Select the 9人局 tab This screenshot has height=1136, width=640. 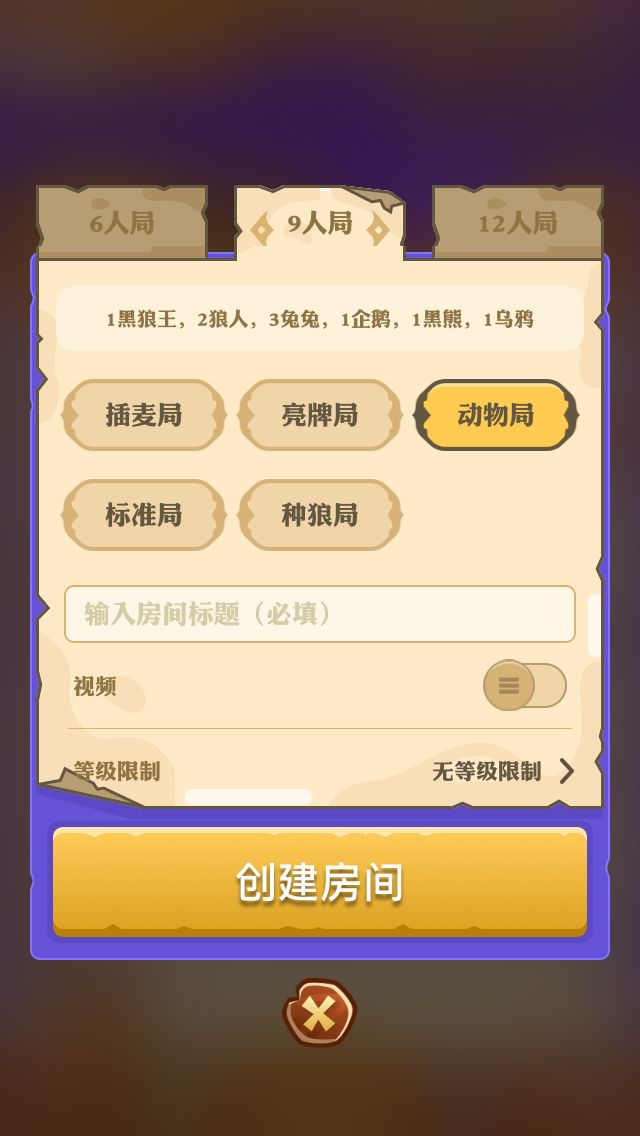click(x=320, y=223)
